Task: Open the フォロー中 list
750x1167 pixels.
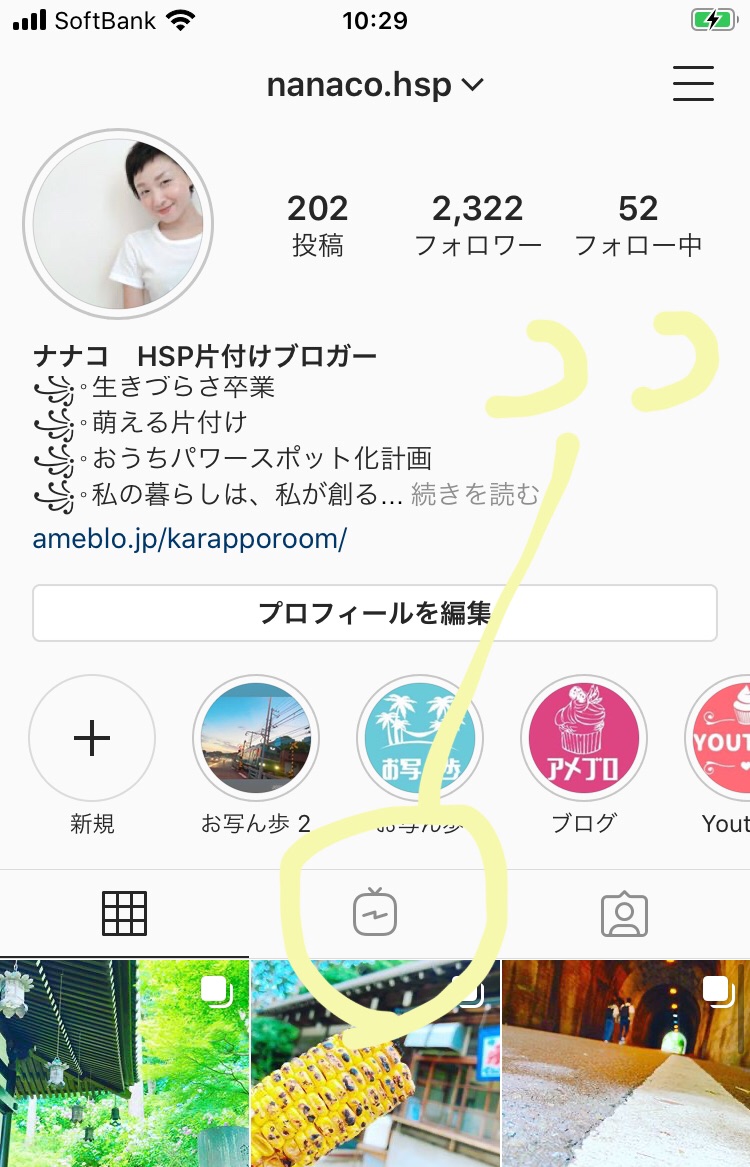Action: [x=638, y=225]
